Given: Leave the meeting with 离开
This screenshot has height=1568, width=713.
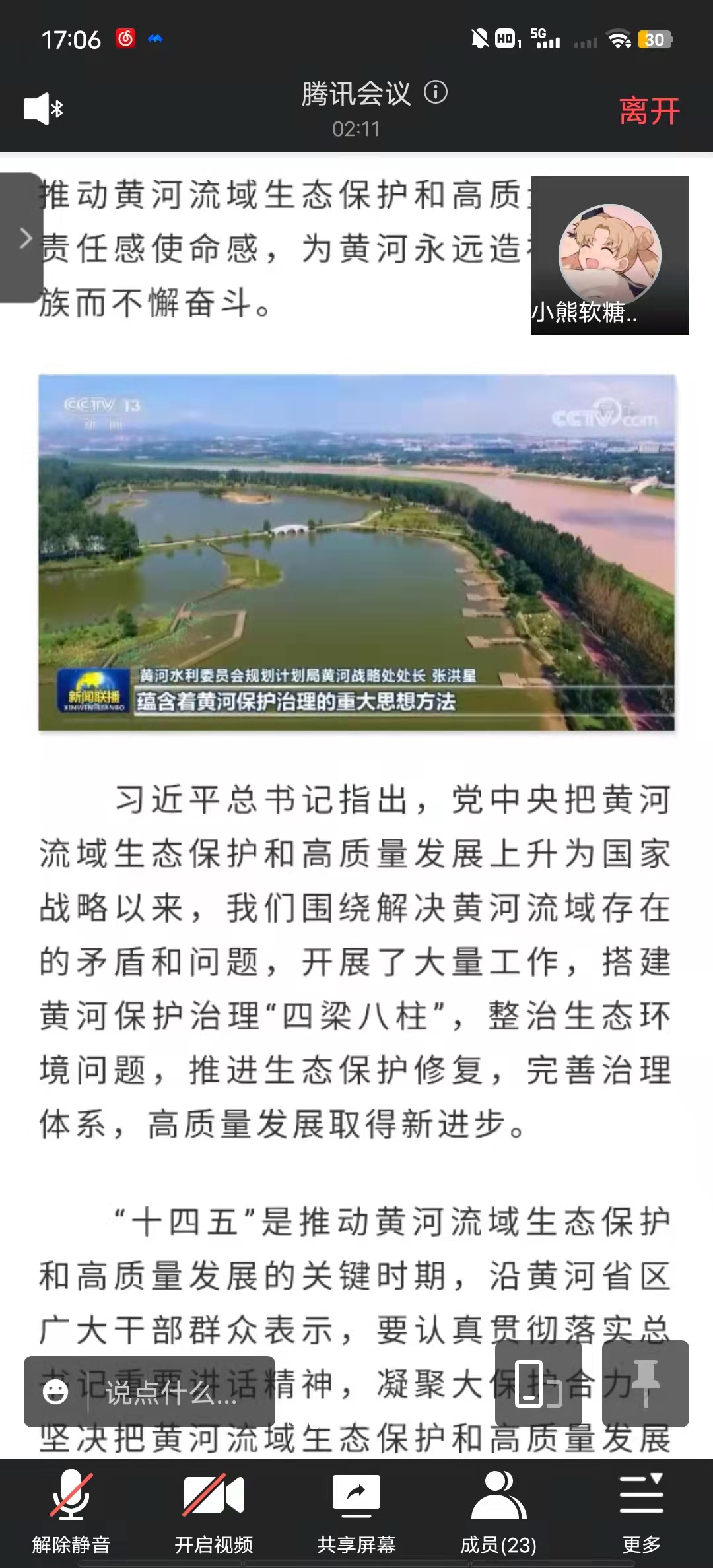Looking at the screenshot, I should coord(649,110).
